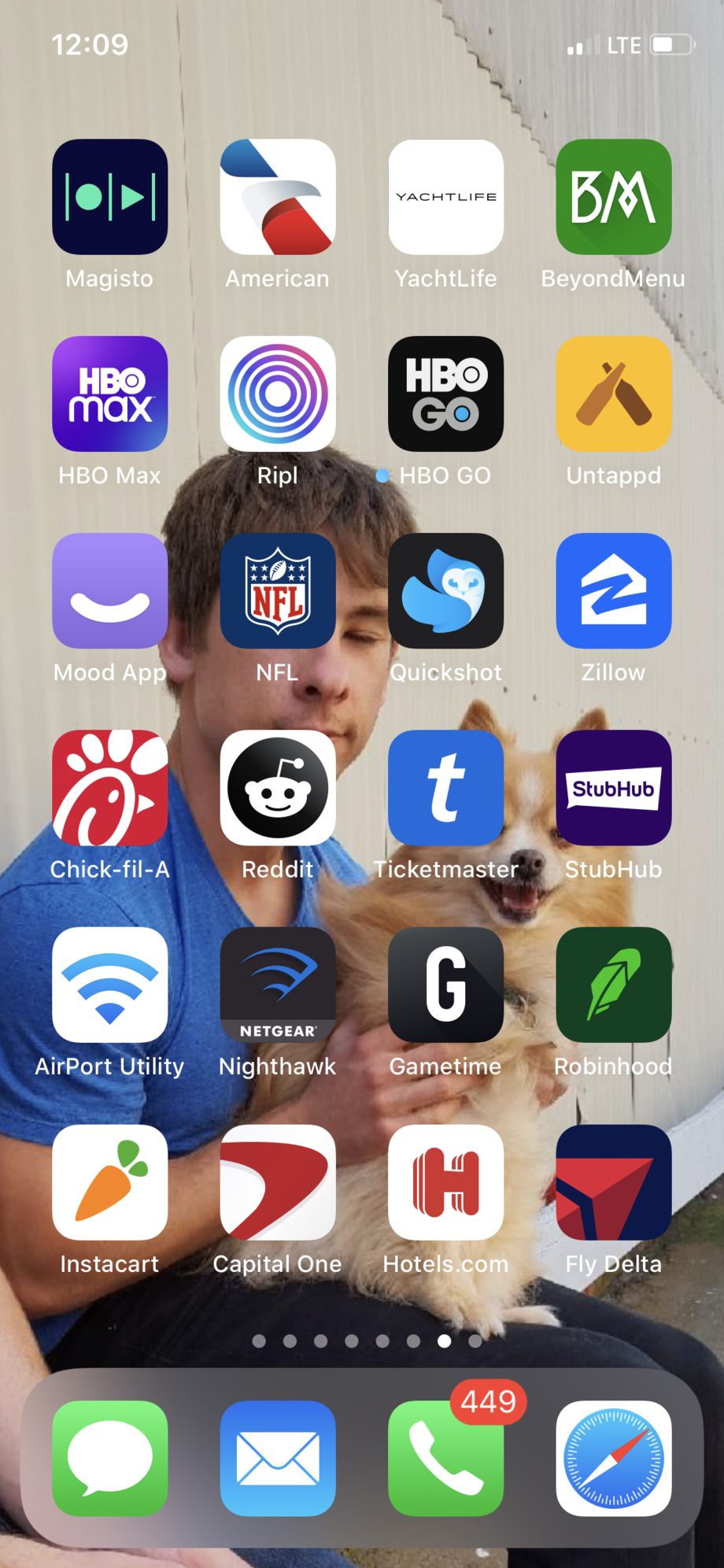This screenshot has width=724, height=1568.
Task: Launch Chick-fil-A
Action: (109, 787)
